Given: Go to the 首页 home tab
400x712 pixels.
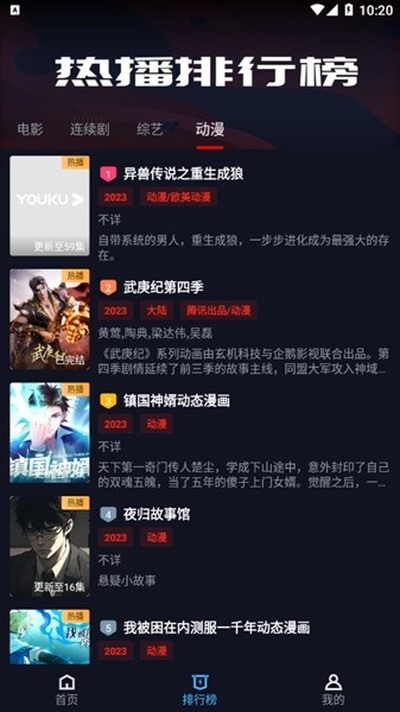Looking at the screenshot, I should tap(67, 689).
